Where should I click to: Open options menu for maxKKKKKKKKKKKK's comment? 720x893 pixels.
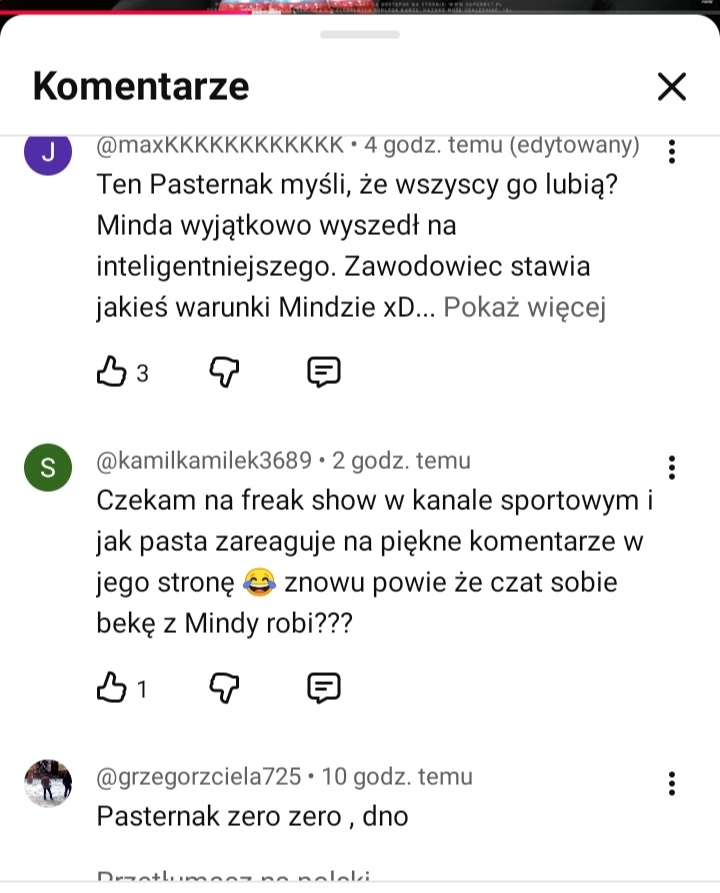pos(672,151)
